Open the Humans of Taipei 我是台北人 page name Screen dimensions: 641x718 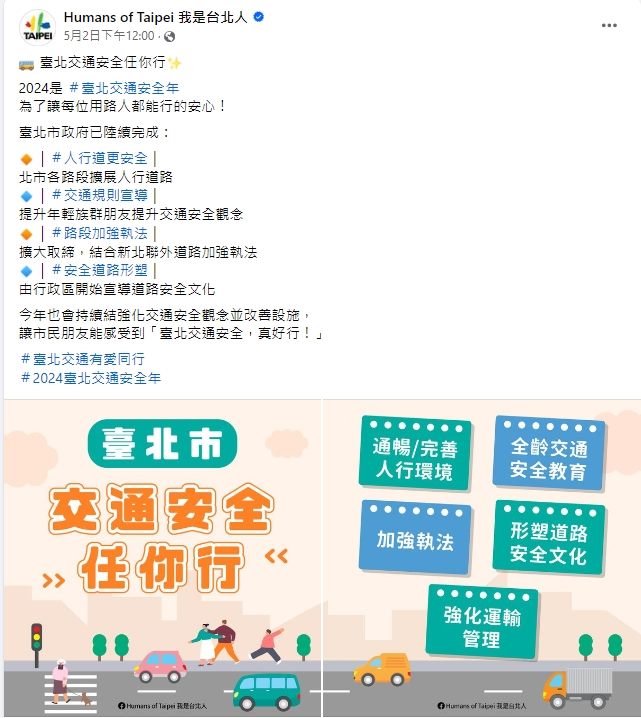tap(155, 18)
